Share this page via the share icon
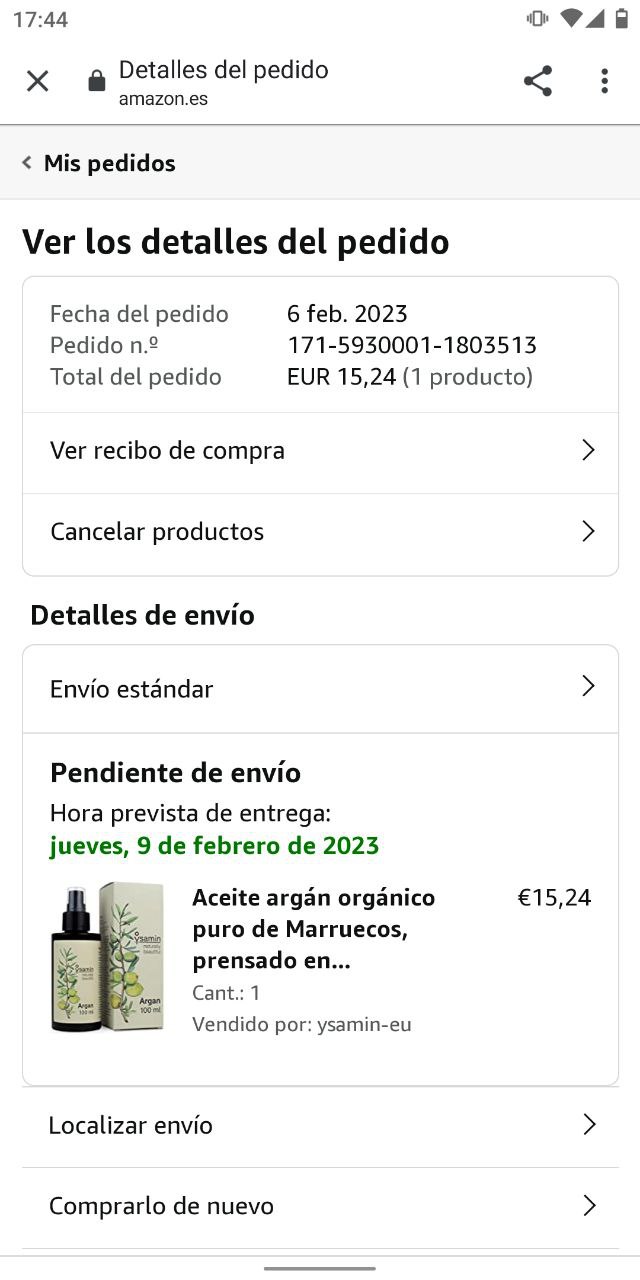 tap(538, 81)
